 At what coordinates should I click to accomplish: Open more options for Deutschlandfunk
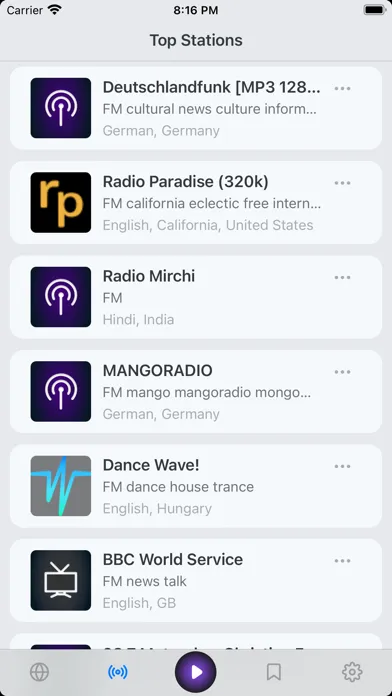point(342,88)
